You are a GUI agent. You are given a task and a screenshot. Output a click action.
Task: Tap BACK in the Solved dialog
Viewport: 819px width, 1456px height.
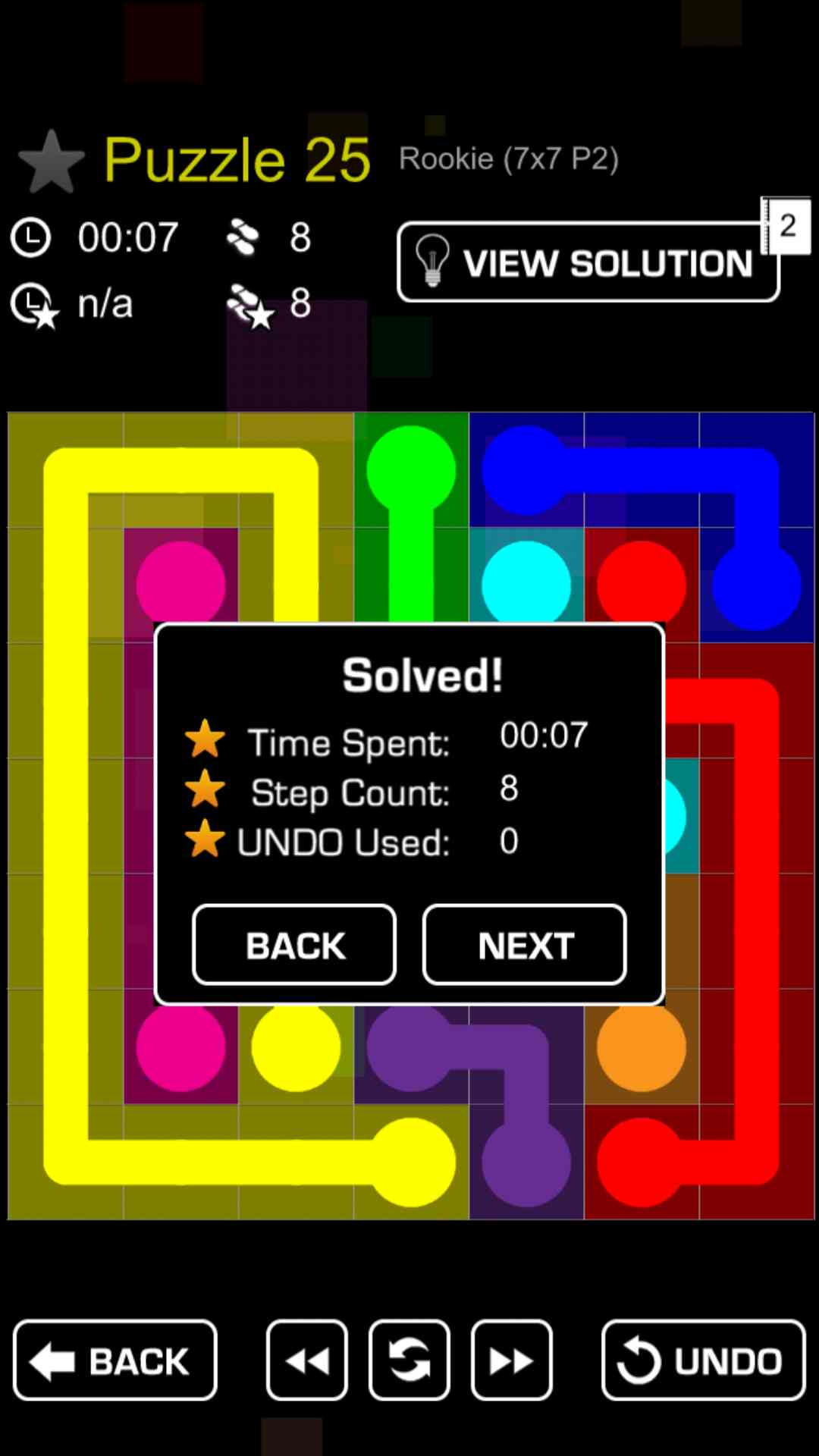(x=294, y=945)
